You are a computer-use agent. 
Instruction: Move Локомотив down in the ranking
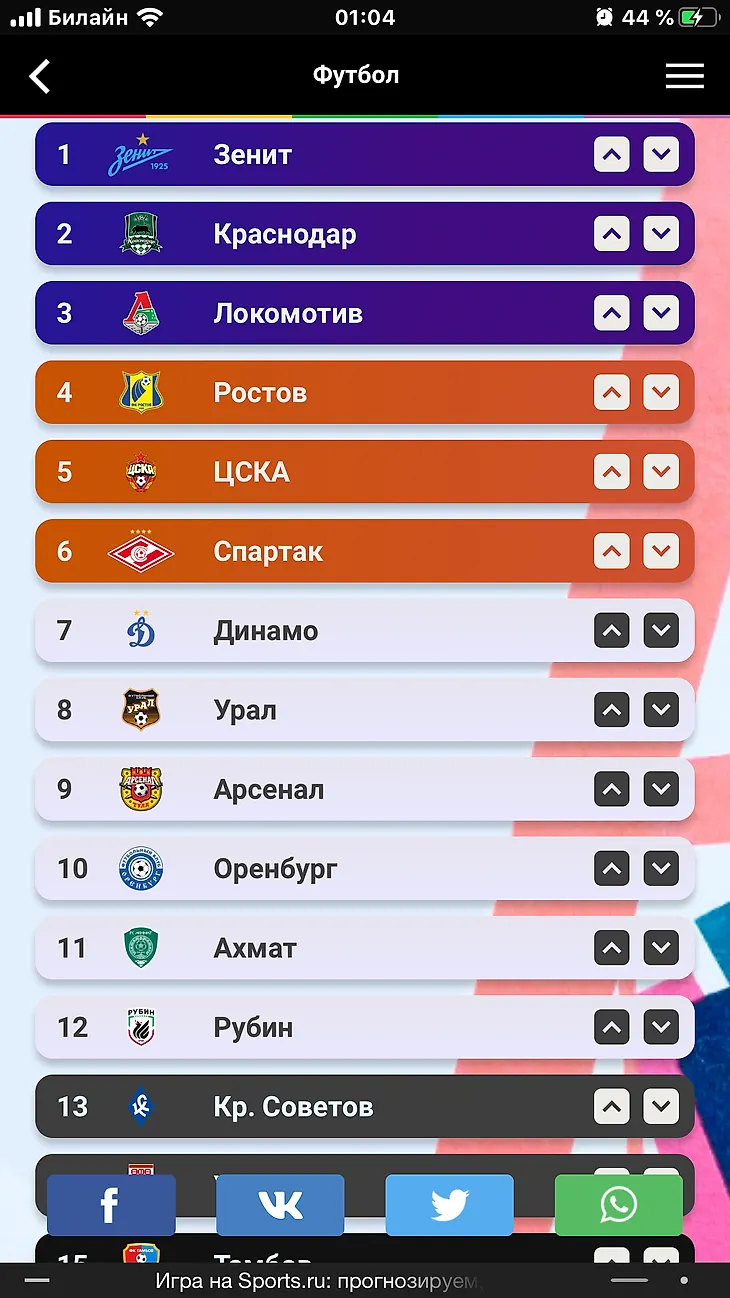coord(661,313)
